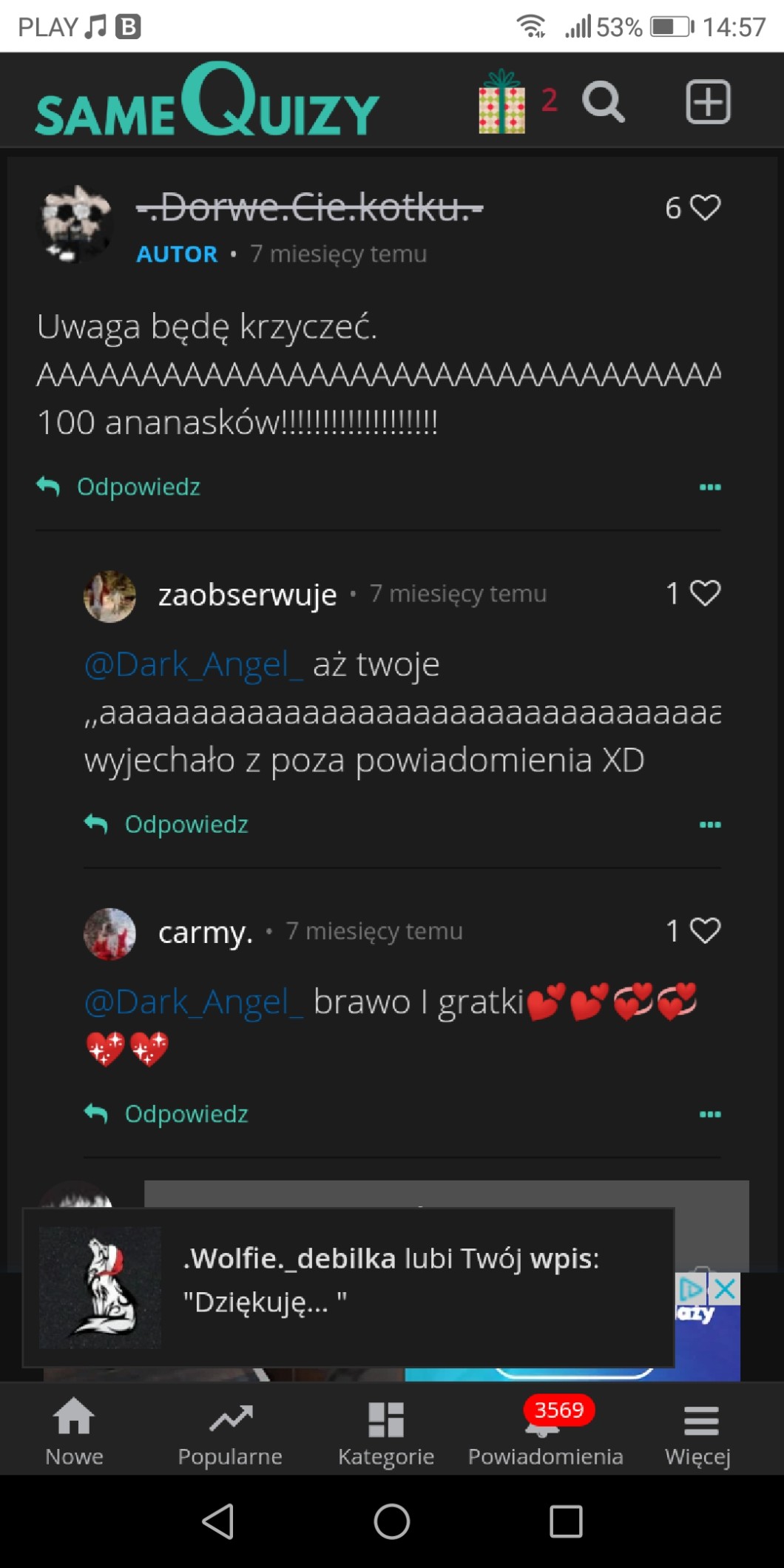Viewport: 784px width, 1568px height.
Task: Open the .Wolfie._debilka like notification
Action: pyautogui.click(x=348, y=1287)
